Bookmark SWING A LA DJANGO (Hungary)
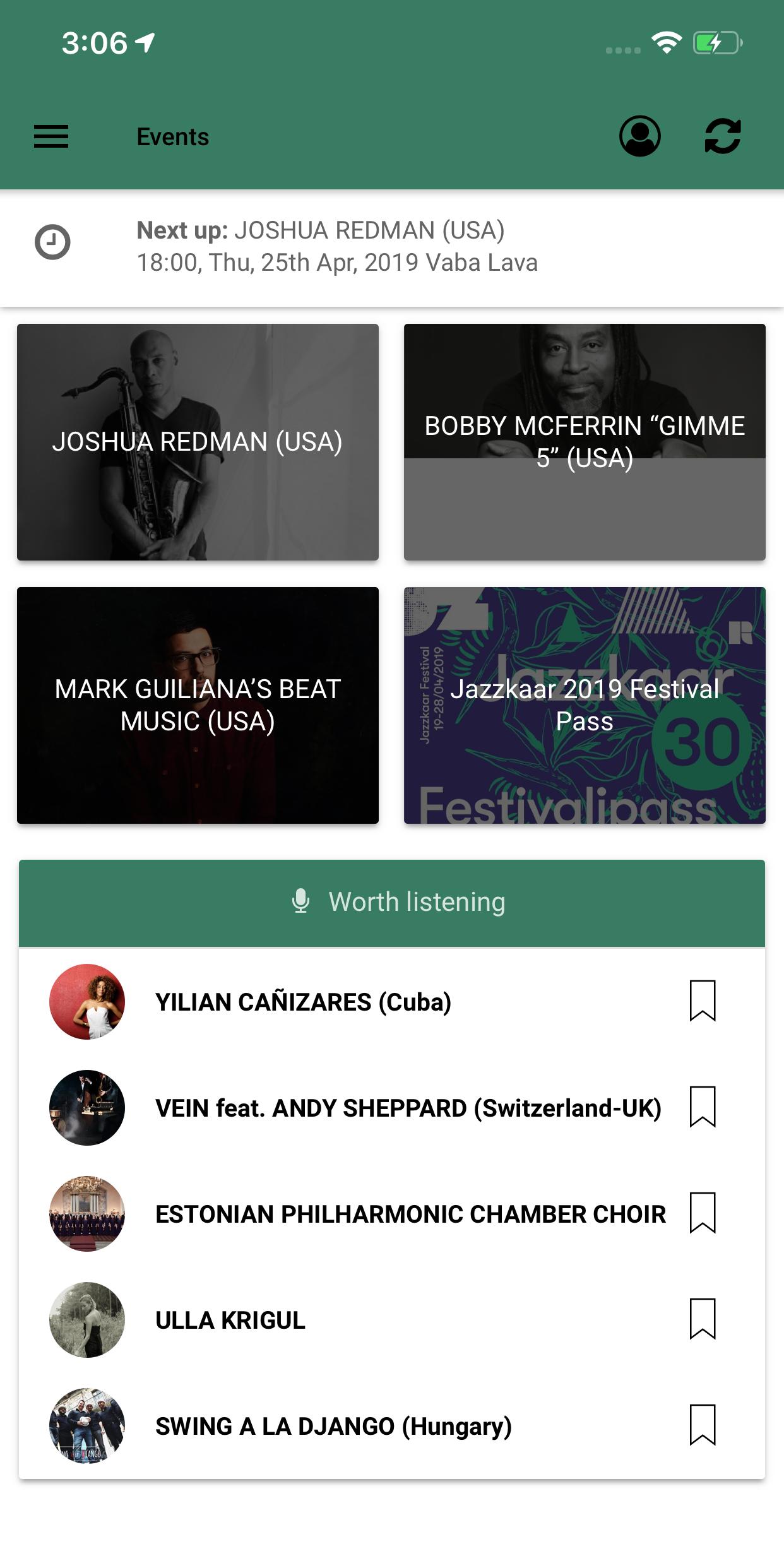 click(x=702, y=1425)
